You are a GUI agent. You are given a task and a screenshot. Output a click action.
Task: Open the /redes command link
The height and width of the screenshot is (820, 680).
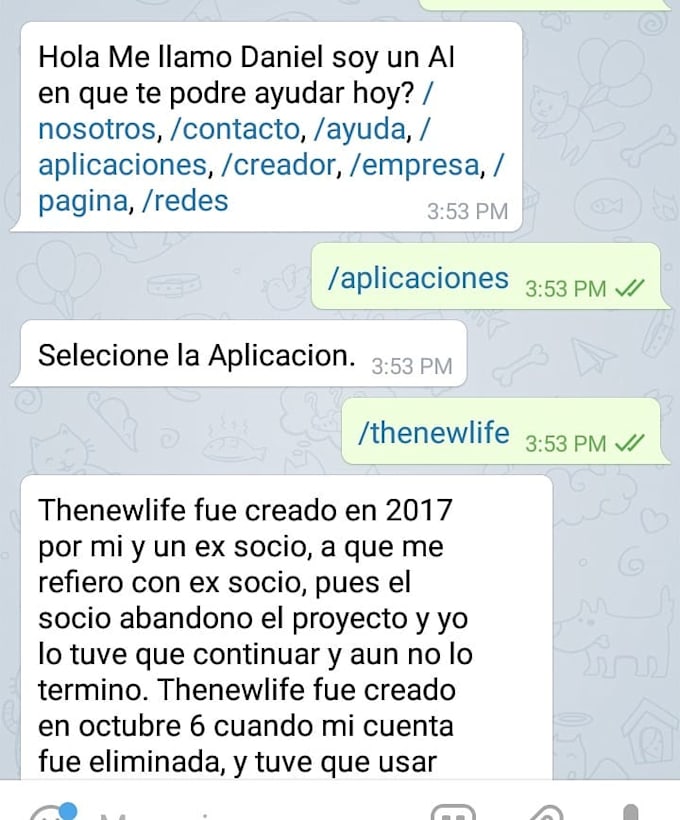click(185, 201)
